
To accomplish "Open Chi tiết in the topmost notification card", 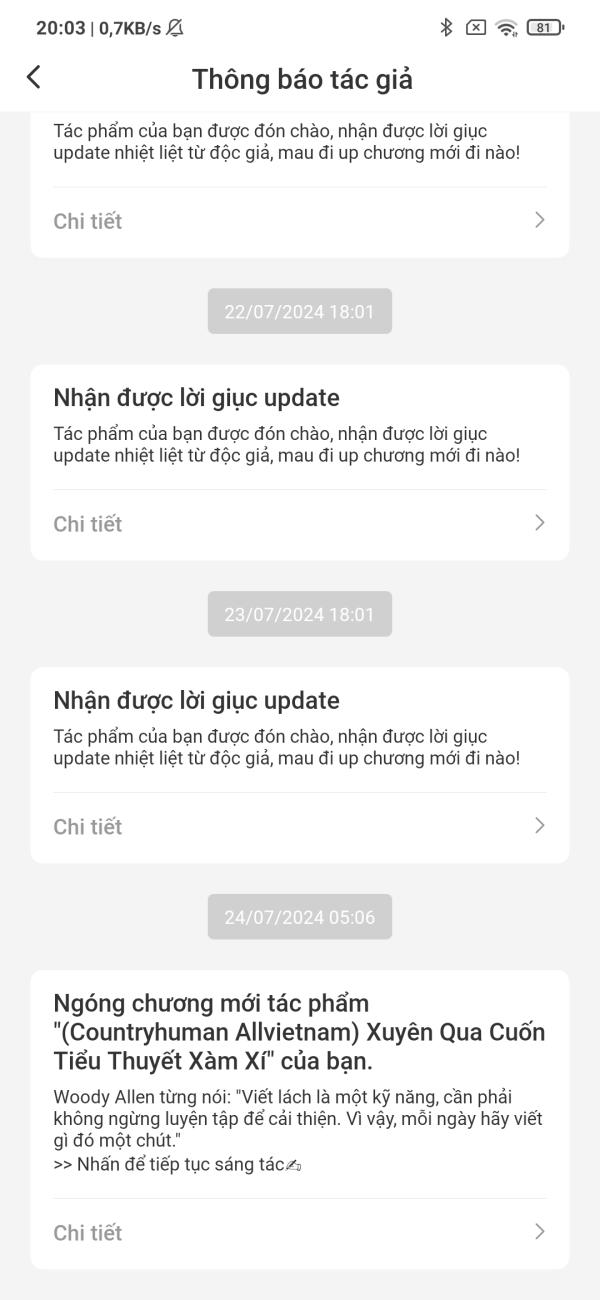I will click(299, 221).
